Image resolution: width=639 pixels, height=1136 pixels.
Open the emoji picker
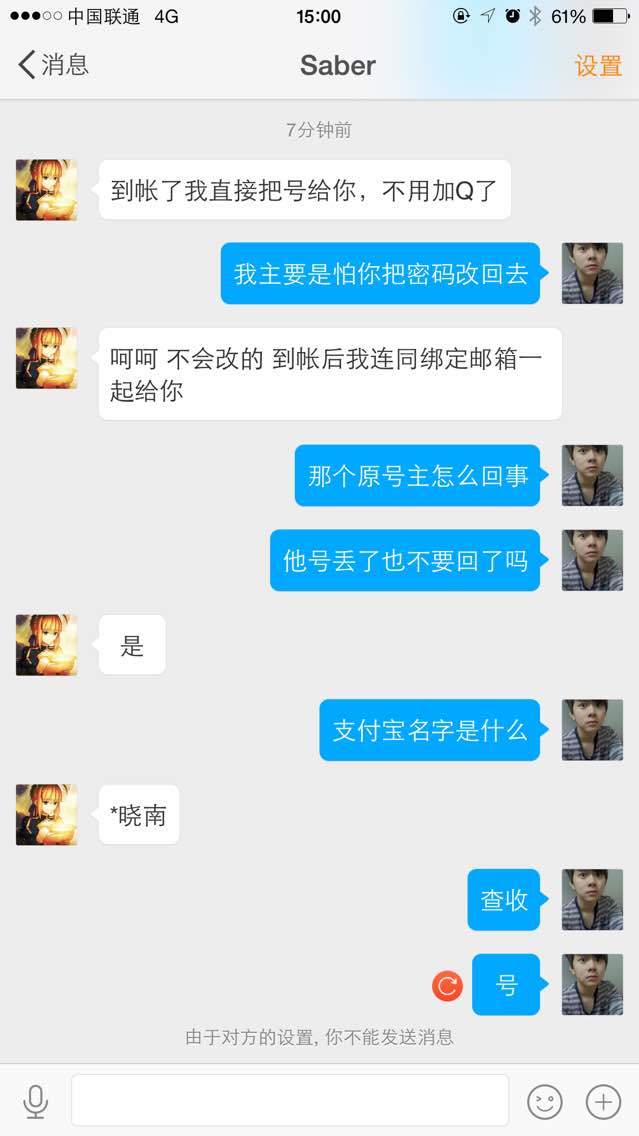(x=545, y=1102)
